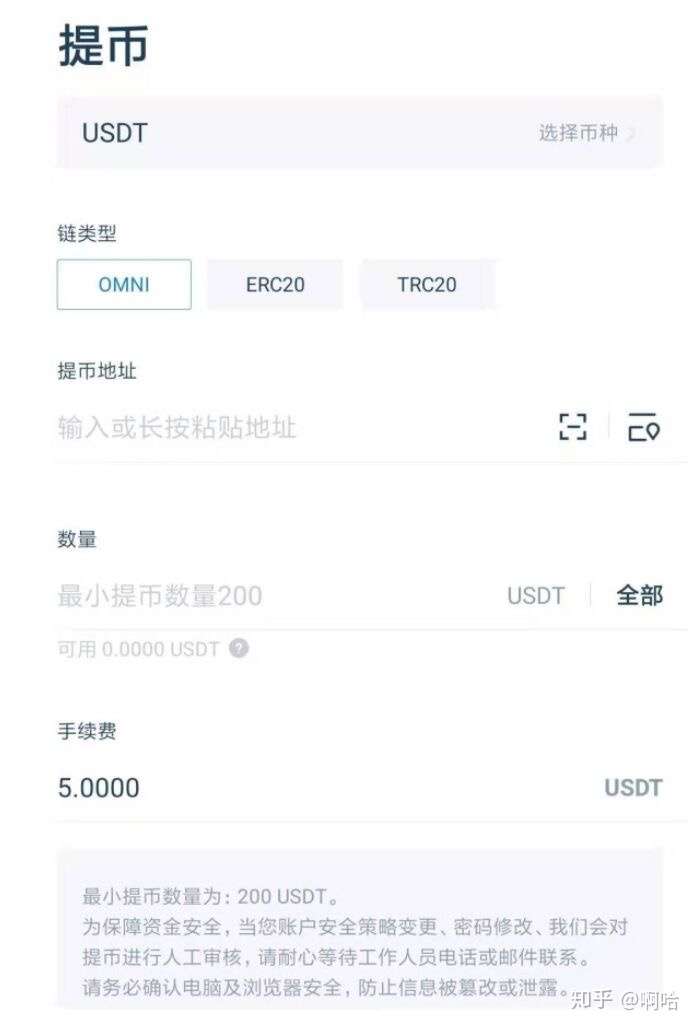Switch to ERC20 chain type

[x=275, y=284]
